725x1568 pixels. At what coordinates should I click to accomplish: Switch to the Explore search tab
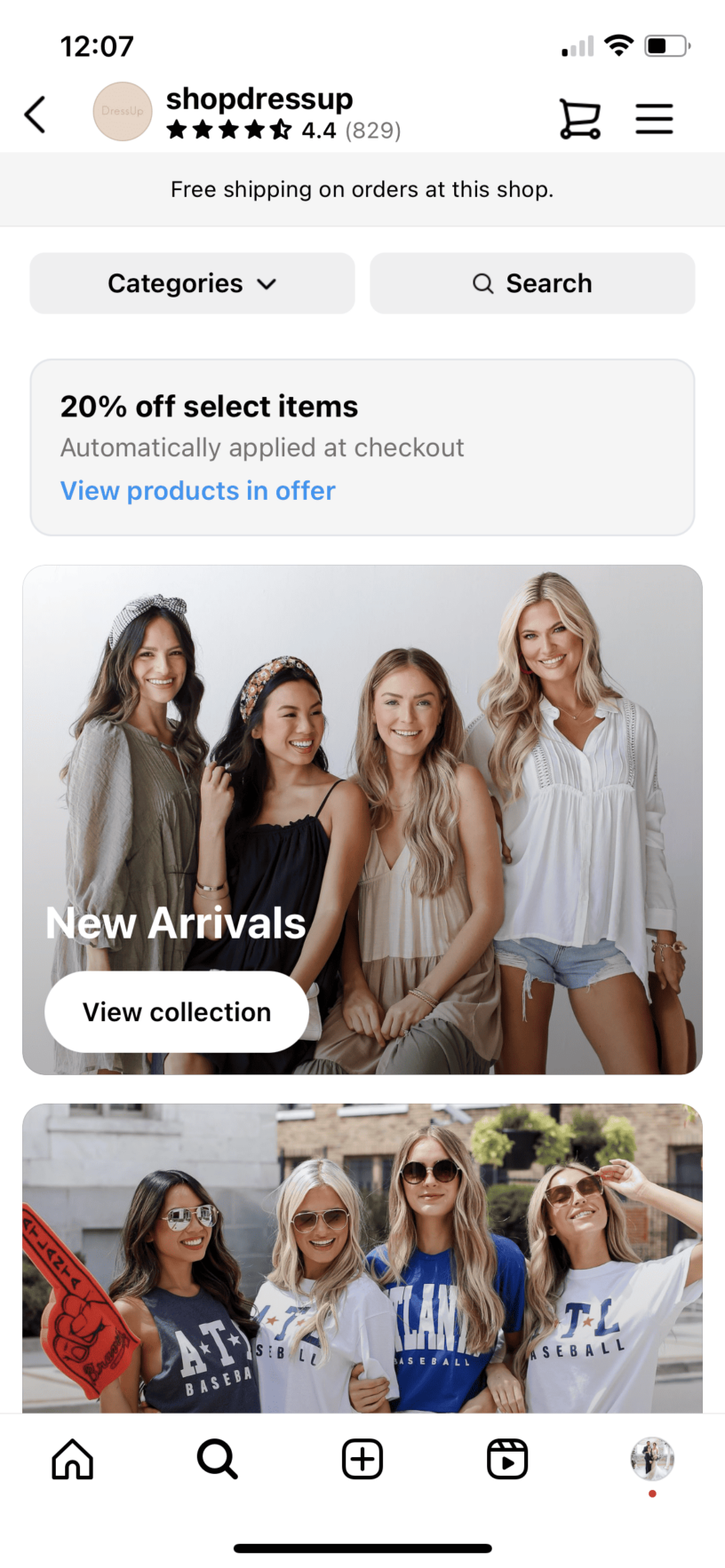click(x=218, y=1459)
